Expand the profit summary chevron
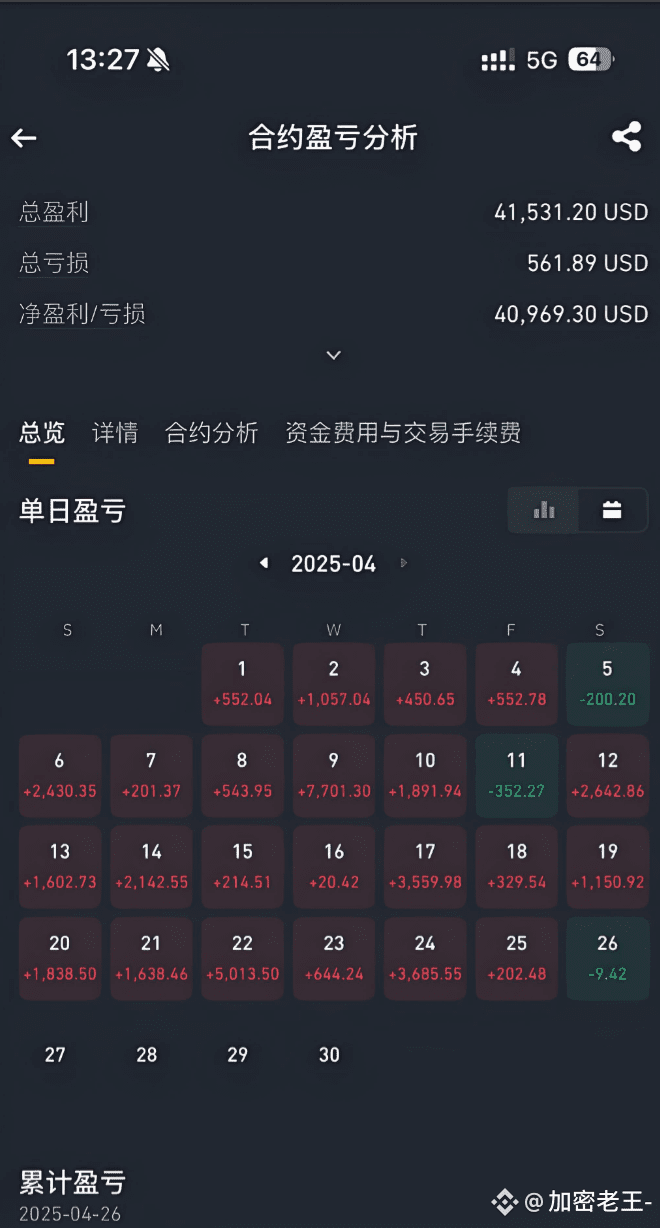 (334, 355)
